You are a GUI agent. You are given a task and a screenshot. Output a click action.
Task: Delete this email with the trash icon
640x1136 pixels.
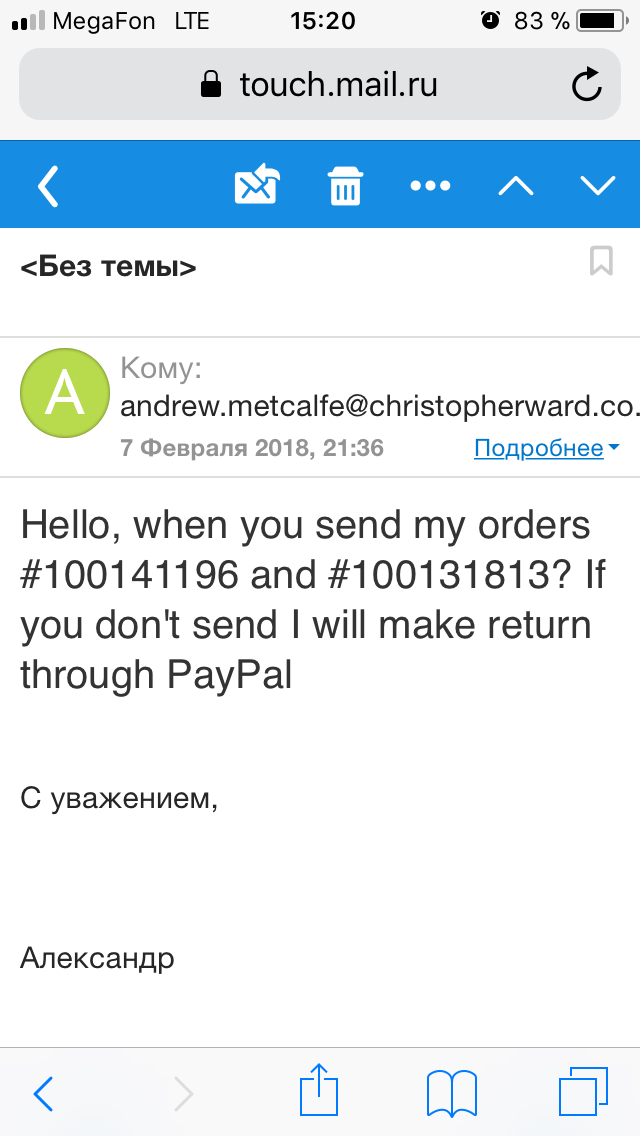[345, 186]
